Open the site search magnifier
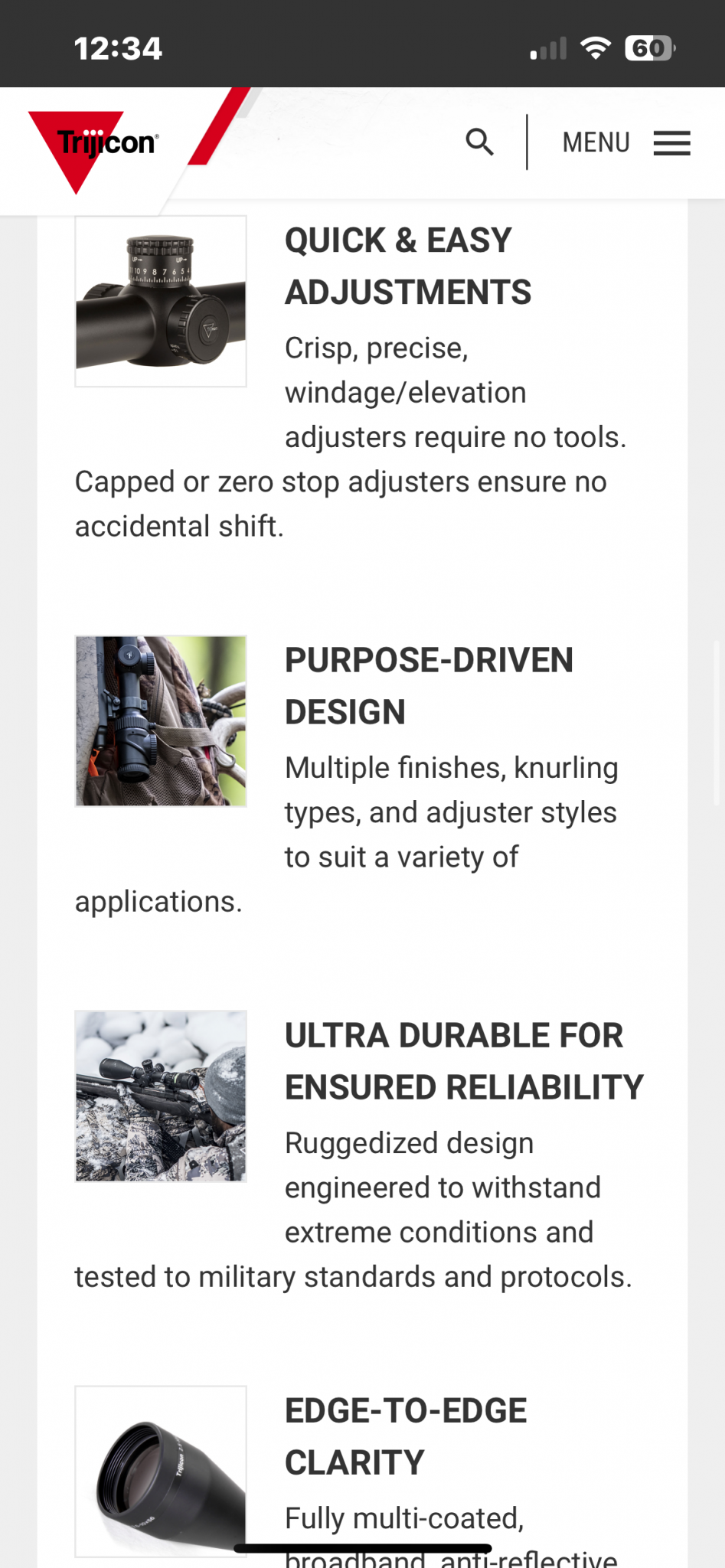The image size is (725, 1568). 480,142
